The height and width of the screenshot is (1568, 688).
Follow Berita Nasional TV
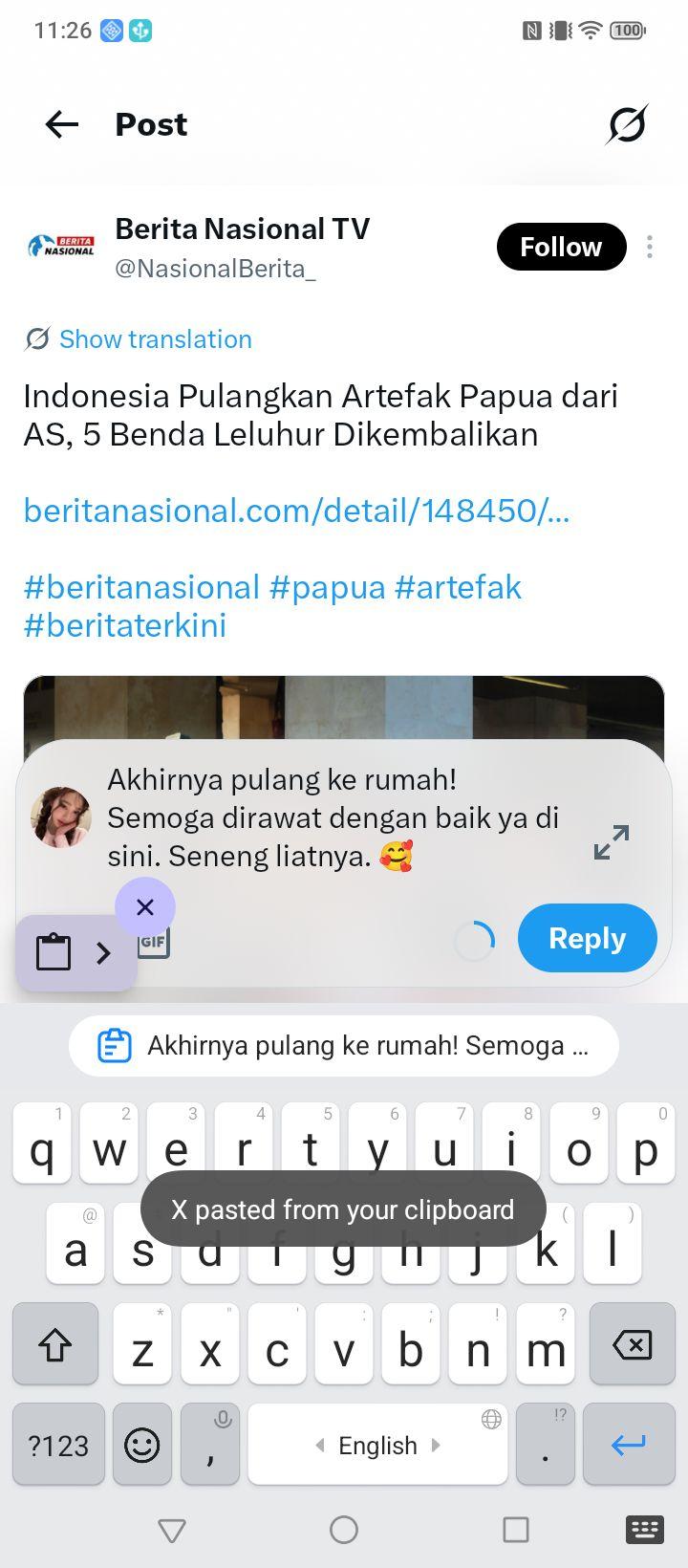click(561, 247)
